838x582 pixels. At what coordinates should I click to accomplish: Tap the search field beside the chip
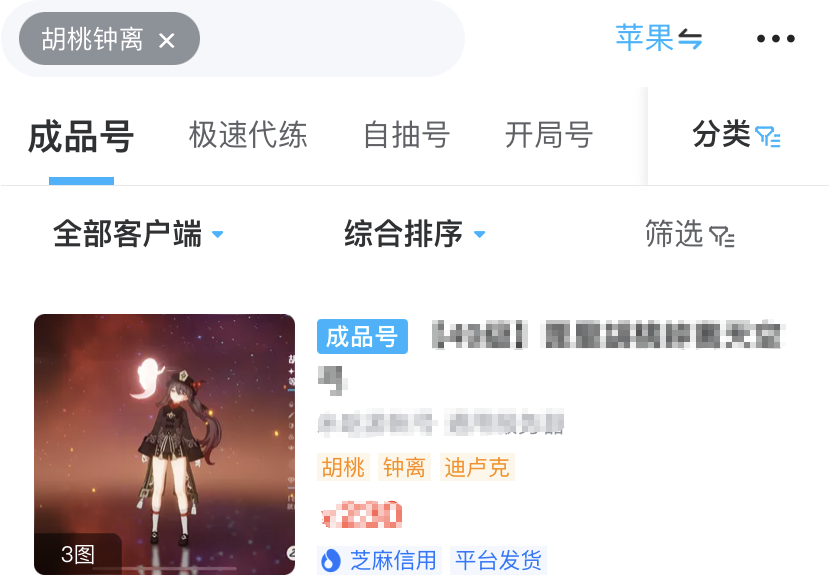(x=330, y=40)
